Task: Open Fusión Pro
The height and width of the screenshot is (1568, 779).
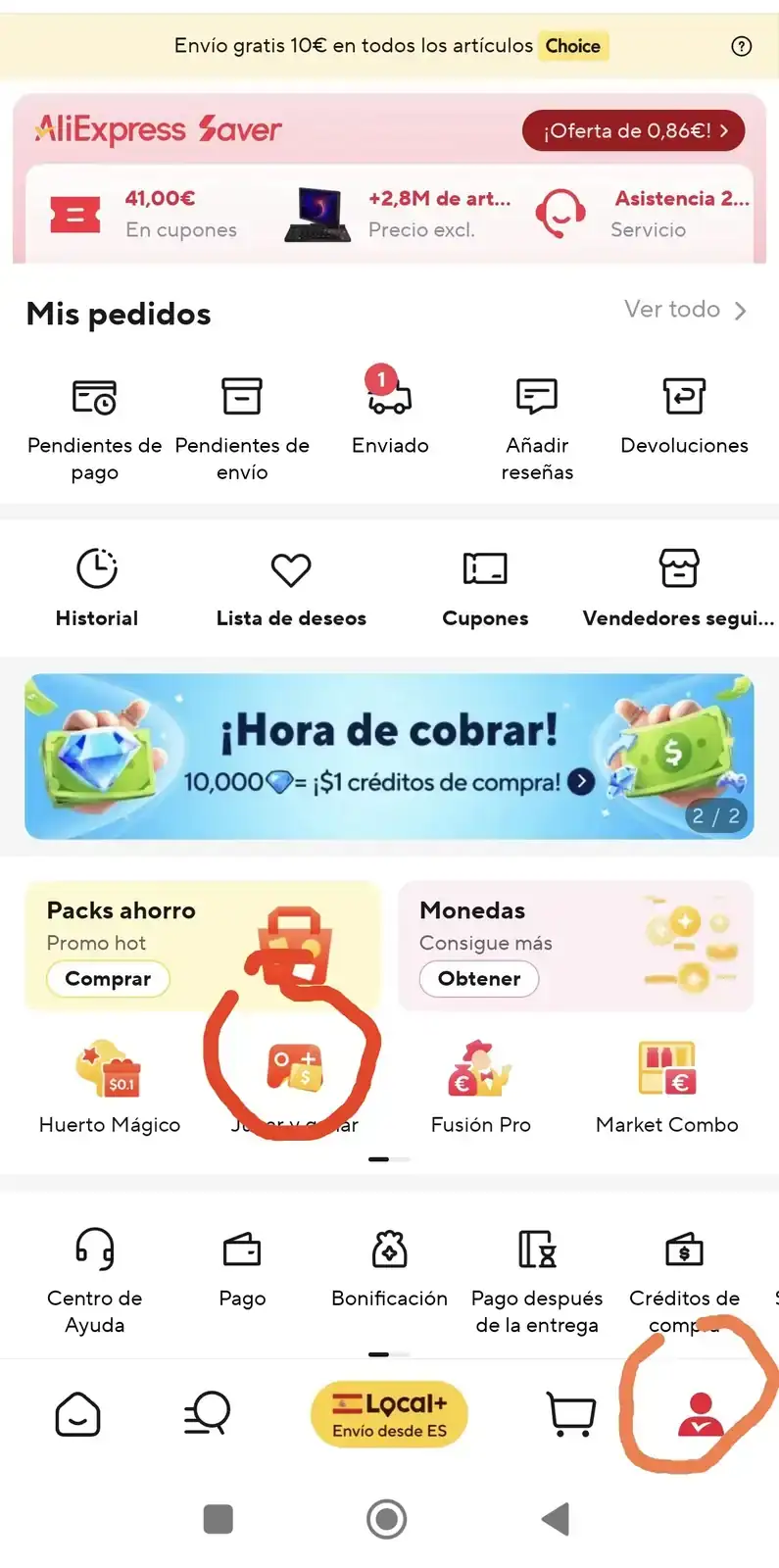Action: pyautogui.click(x=480, y=1088)
